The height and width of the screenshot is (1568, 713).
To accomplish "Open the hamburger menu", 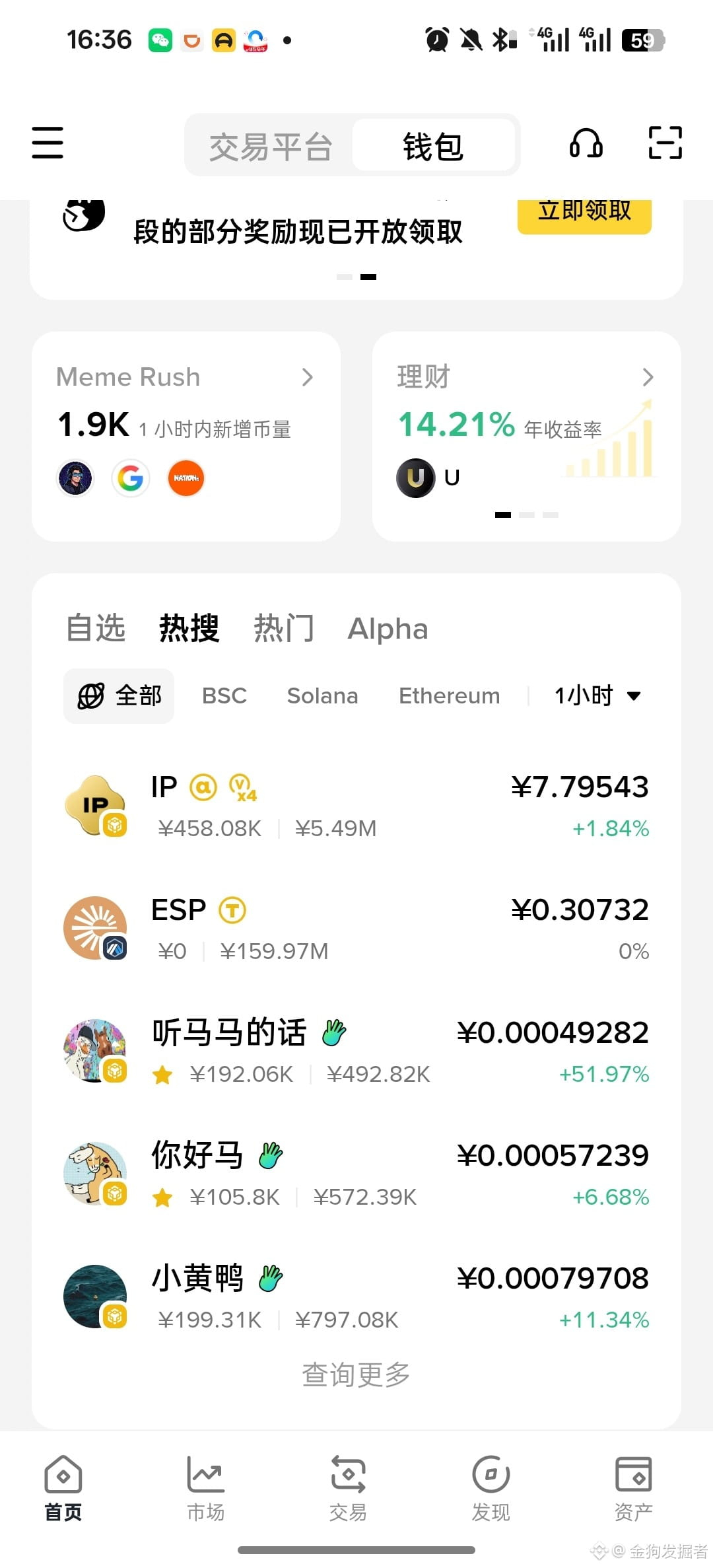I will [48, 143].
